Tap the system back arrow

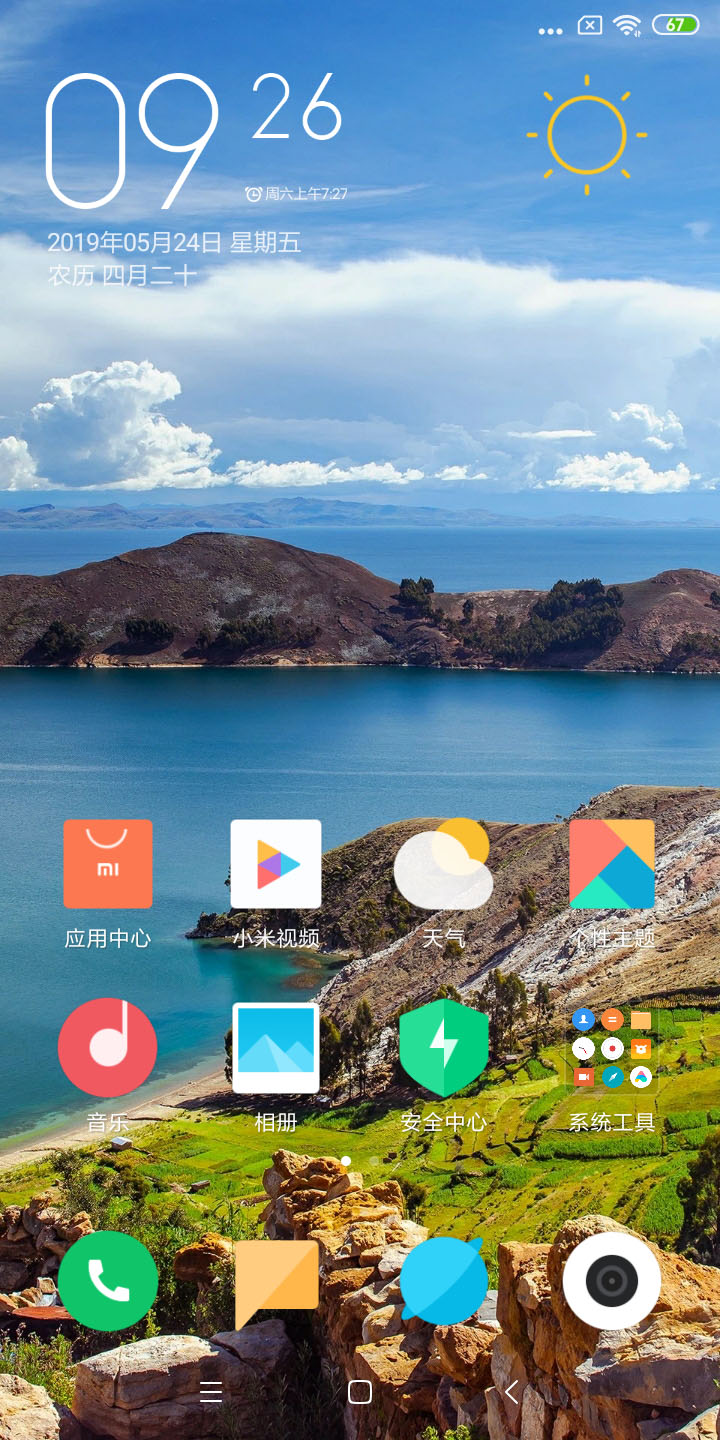click(x=511, y=1392)
